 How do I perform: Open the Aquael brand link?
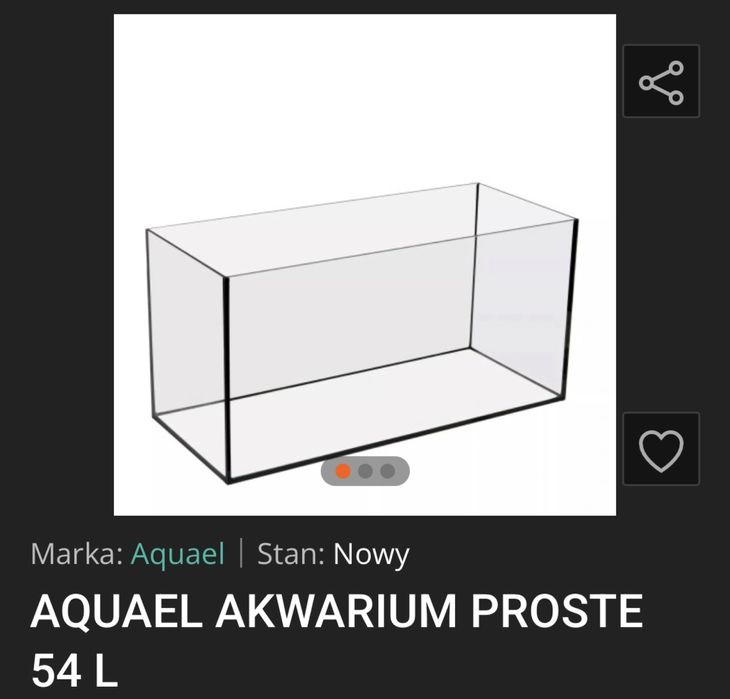pyautogui.click(x=178, y=554)
